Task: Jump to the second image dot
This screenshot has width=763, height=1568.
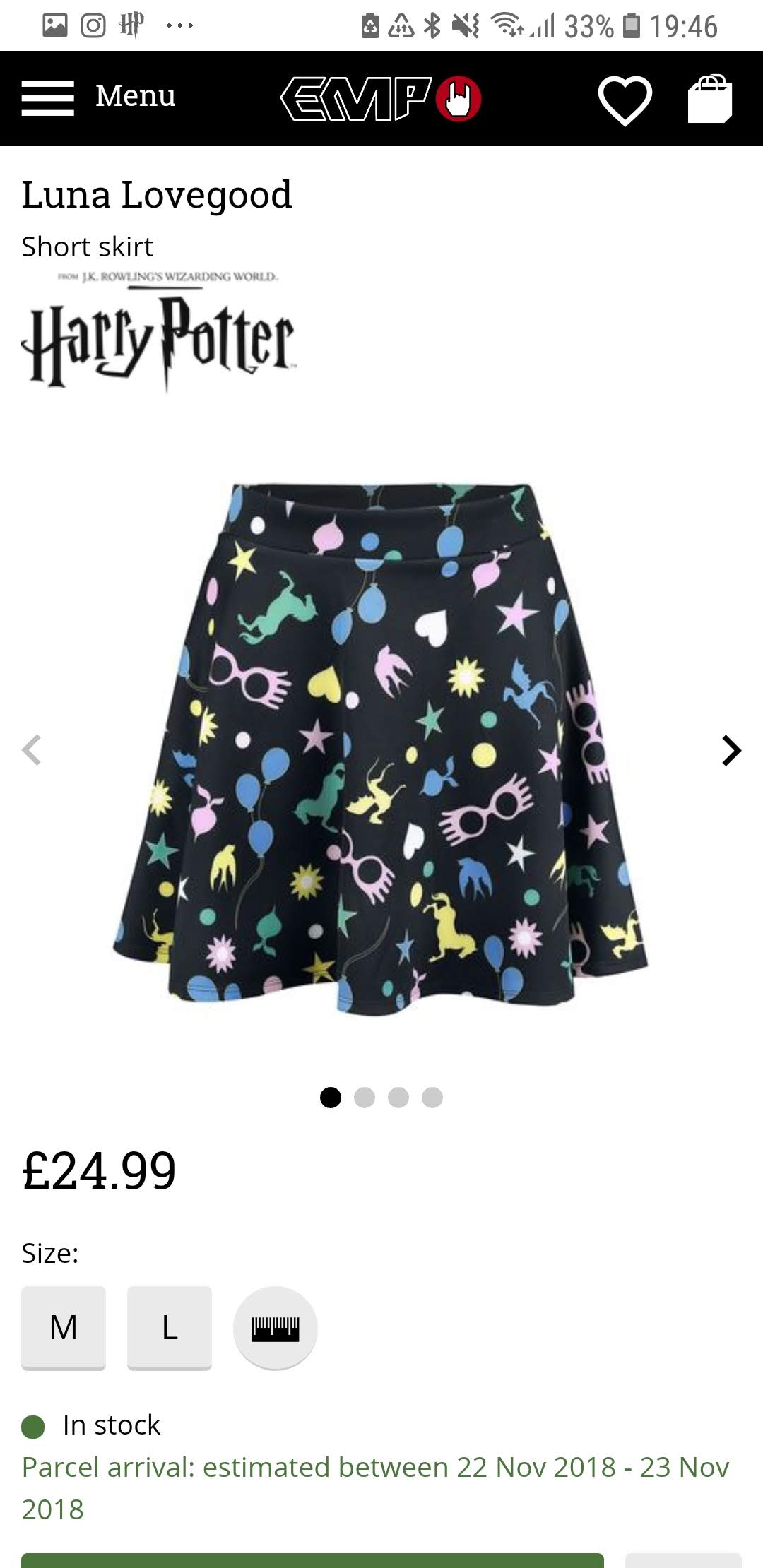Action: point(365,1098)
